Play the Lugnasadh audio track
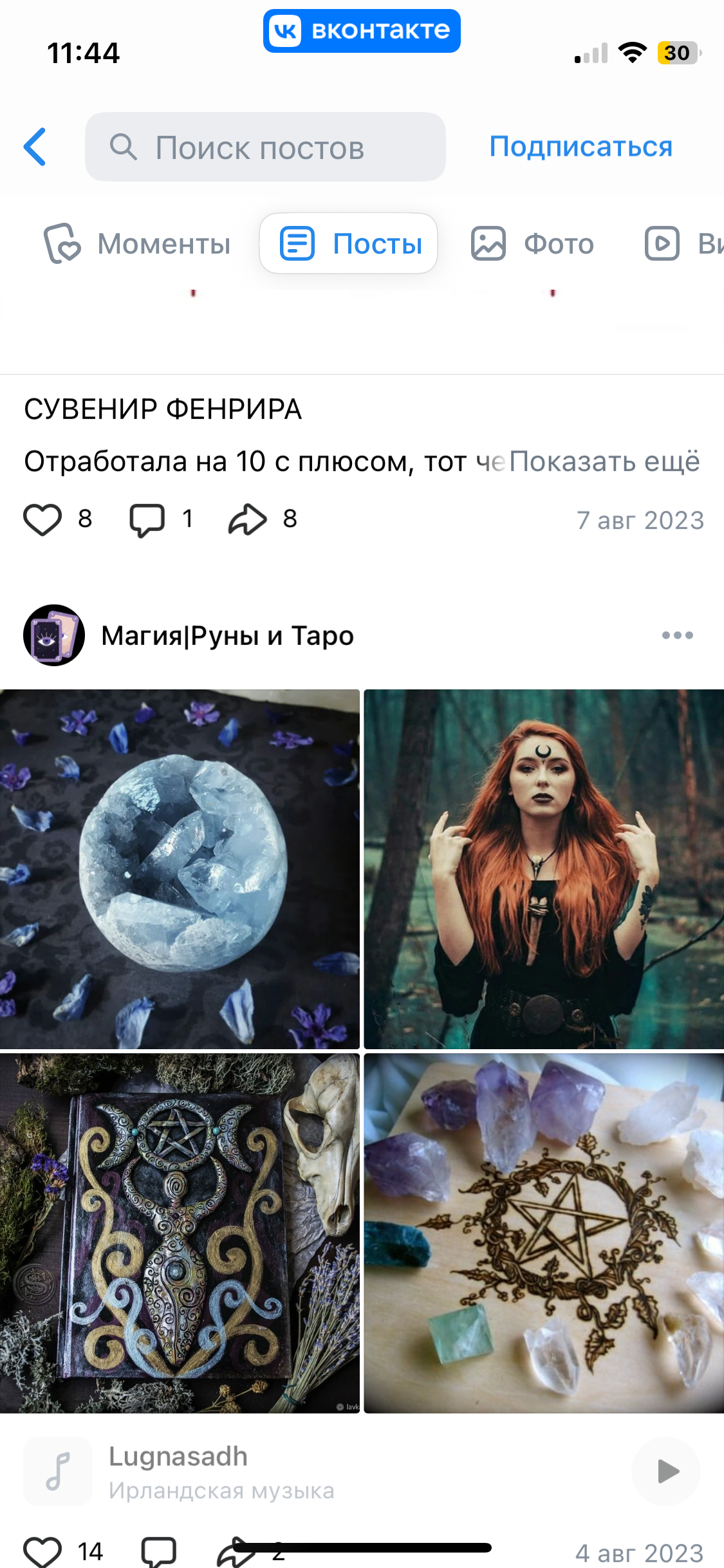The width and height of the screenshot is (724, 1568). tap(666, 1471)
